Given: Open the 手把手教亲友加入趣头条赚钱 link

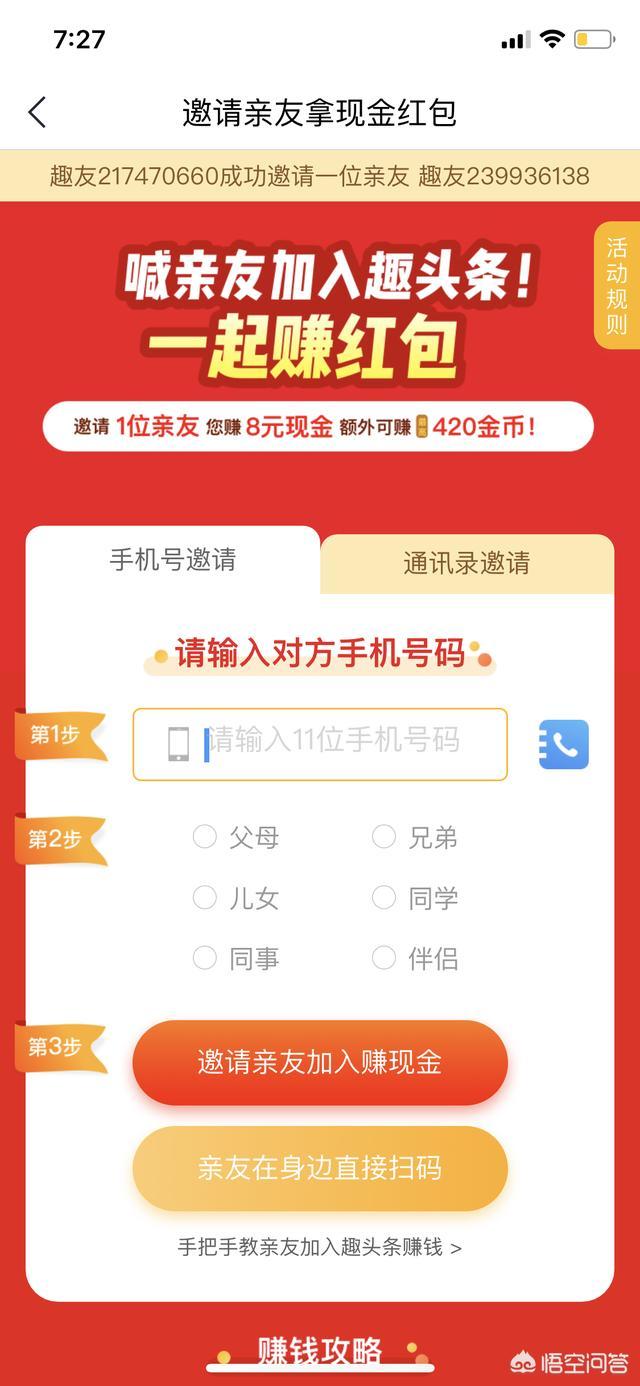Looking at the screenshot, I should coord(319,1248).
